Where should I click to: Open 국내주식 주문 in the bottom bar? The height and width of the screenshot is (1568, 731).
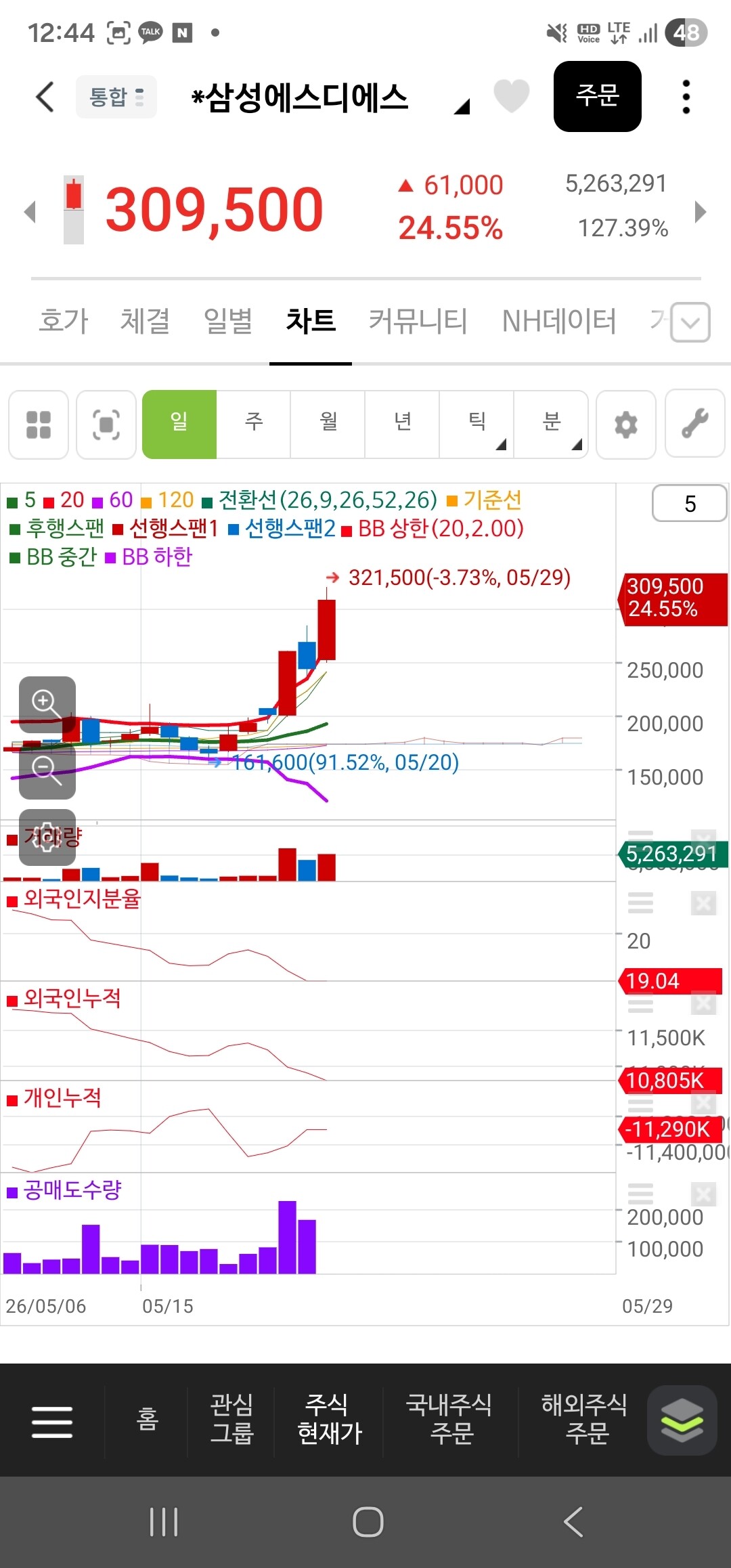click(x=449, y=1419)
